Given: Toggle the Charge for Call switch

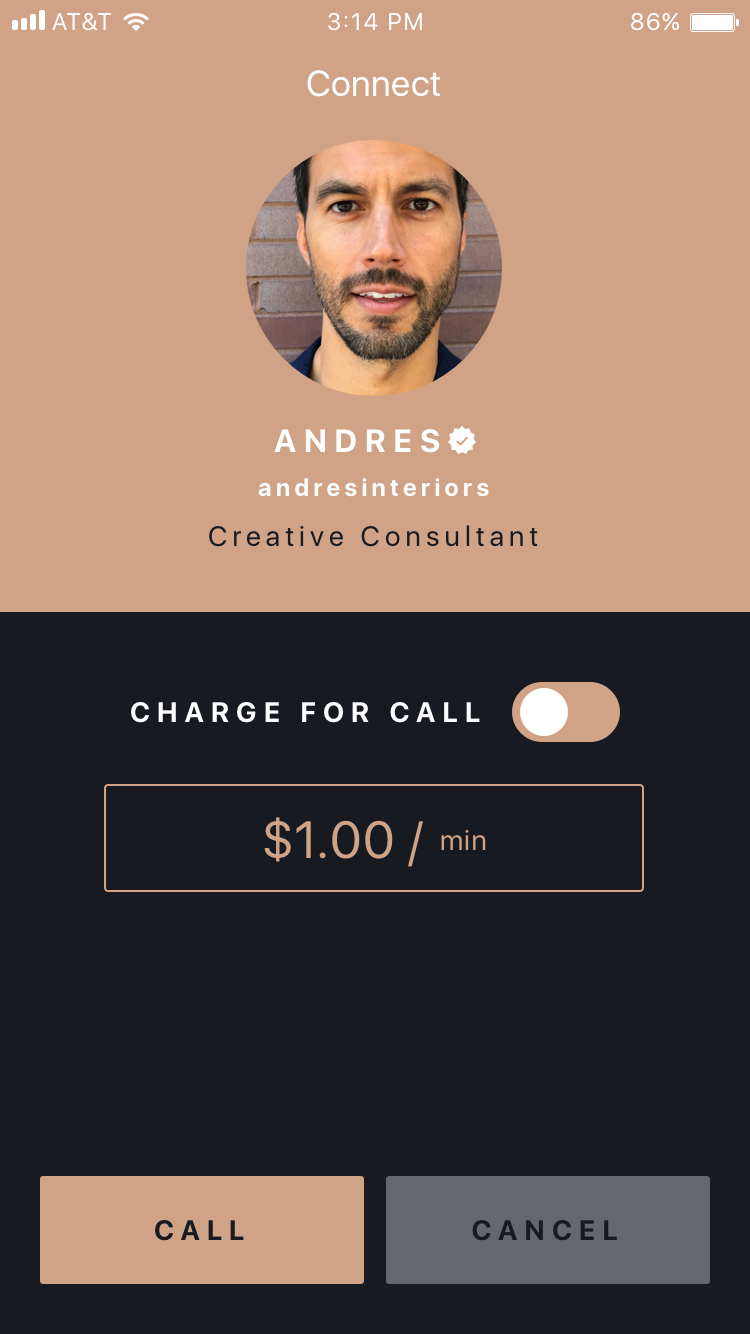Looking at the screenshot, I should [565, 712].
